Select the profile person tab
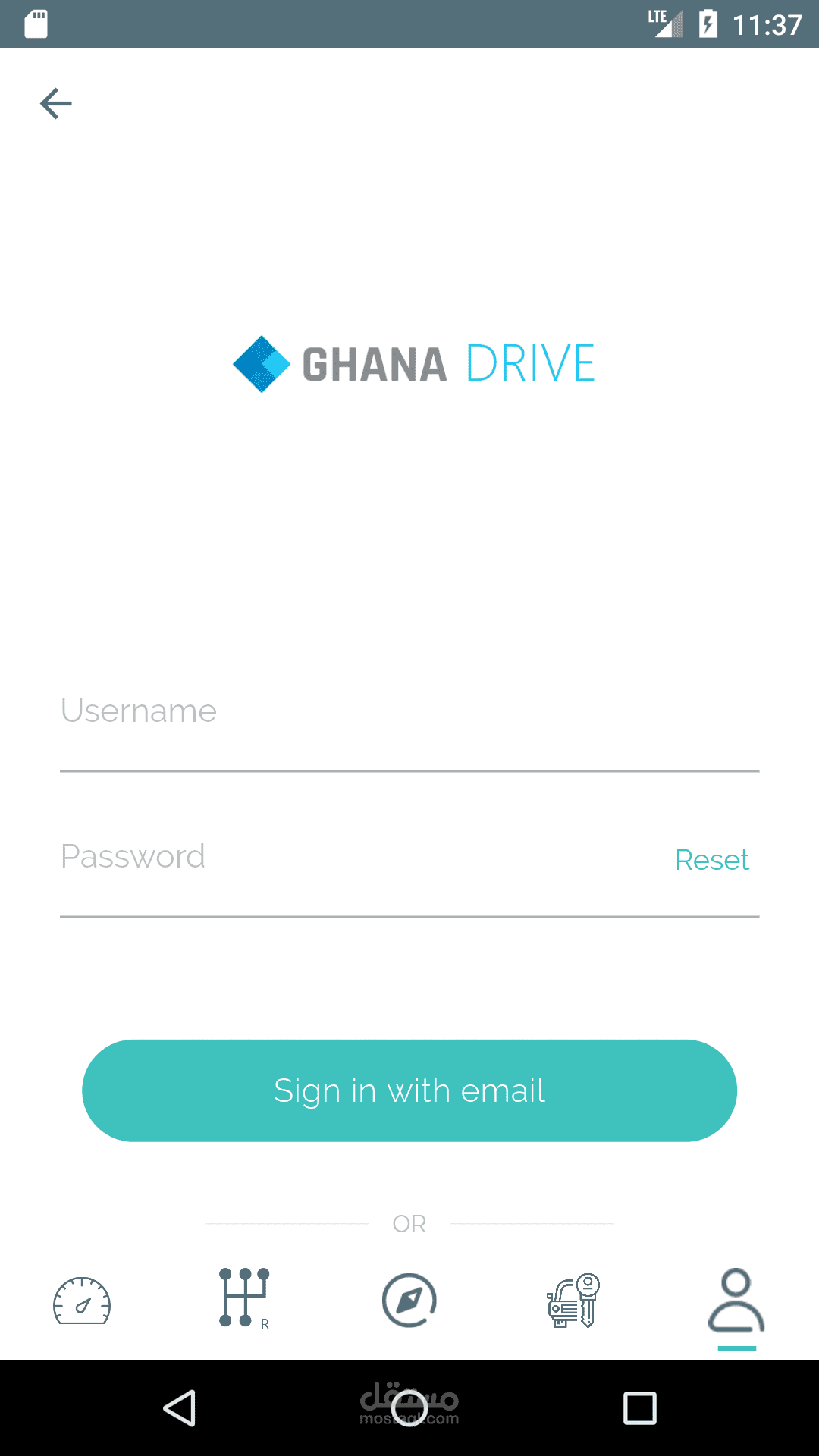The width and height of the screenshot is (819, 1456). tap(736, 1301)
